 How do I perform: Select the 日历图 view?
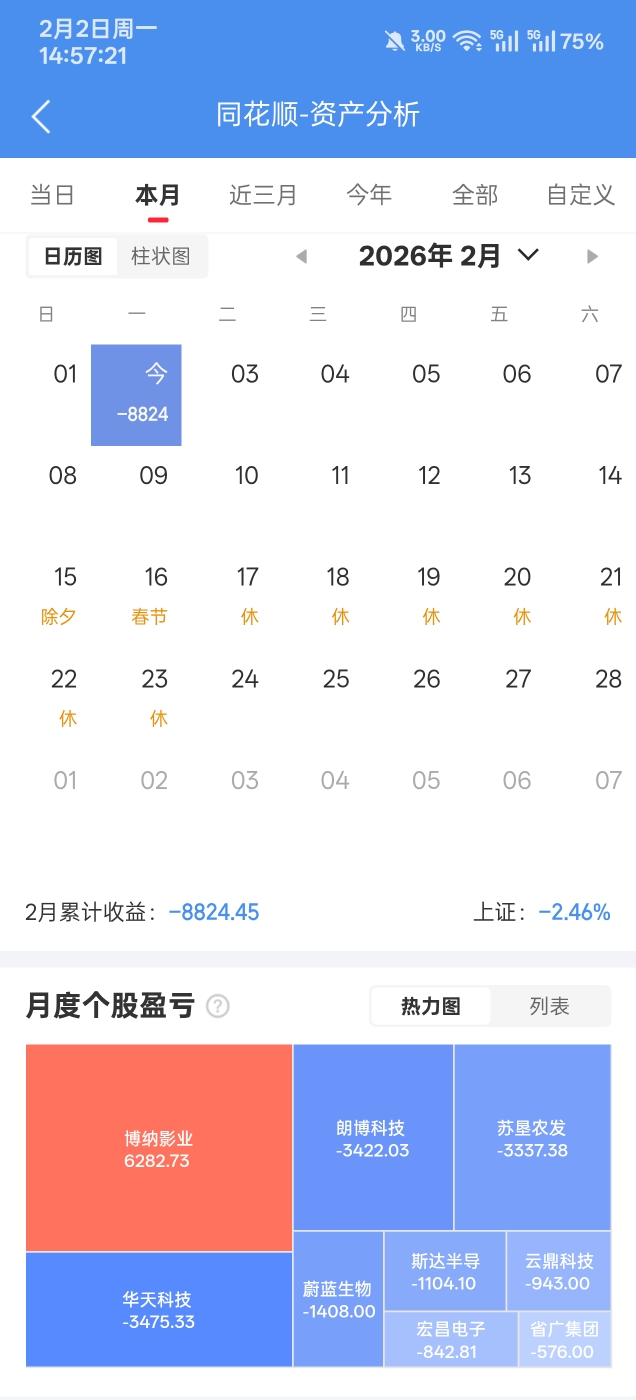pyautogui.click(x=73, y=256)
